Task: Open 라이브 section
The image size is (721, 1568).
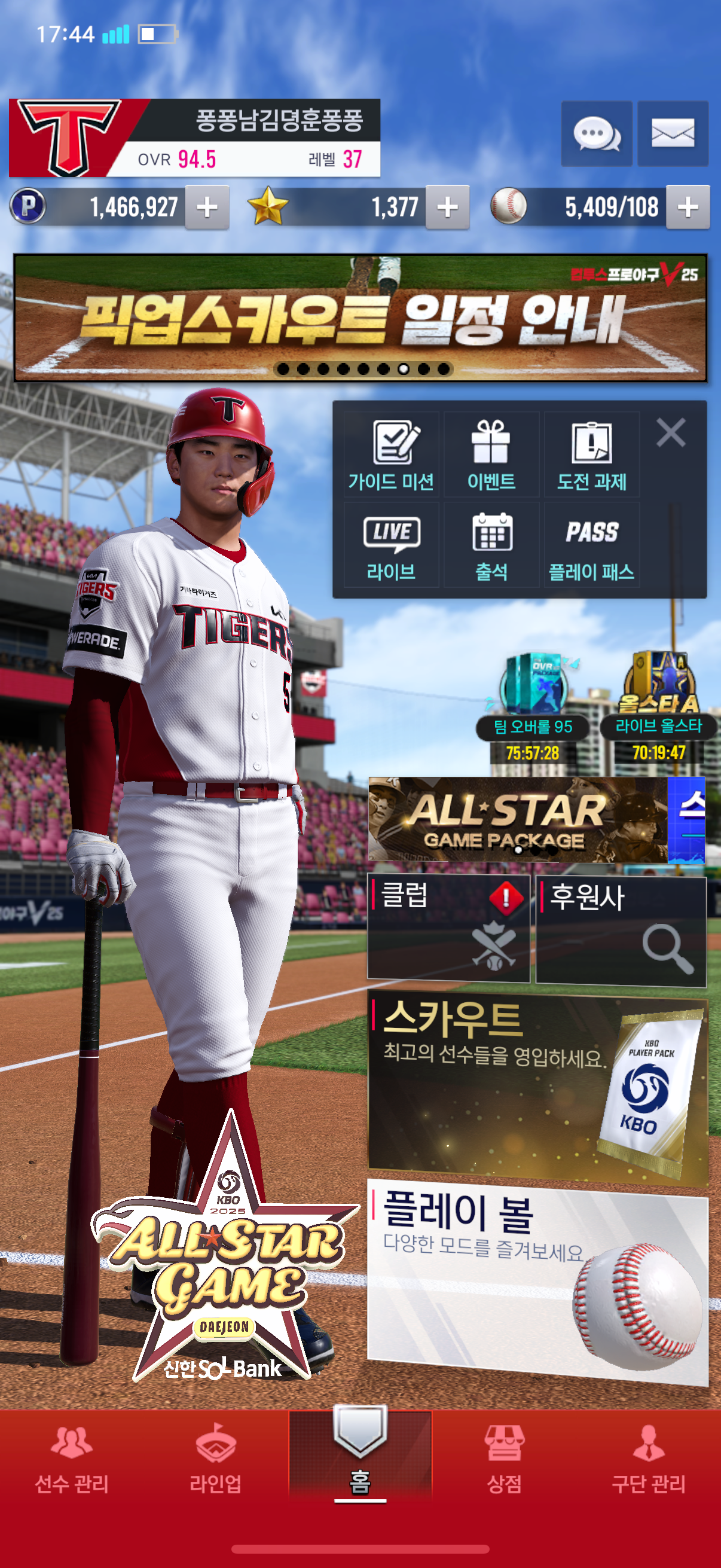Action: (x=391, y=545)
